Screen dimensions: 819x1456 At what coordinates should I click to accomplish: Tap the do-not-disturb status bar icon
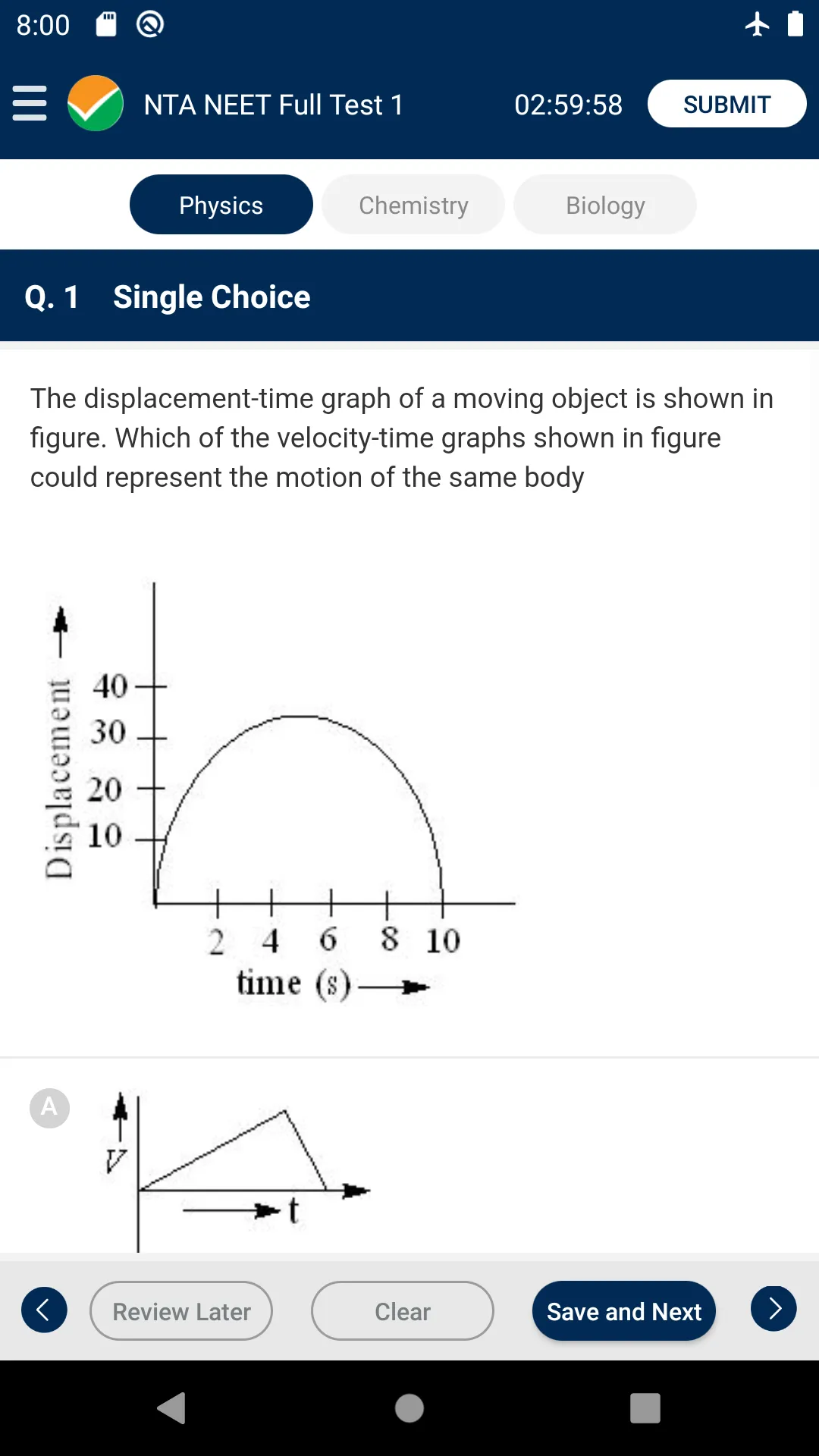[149, 24]
